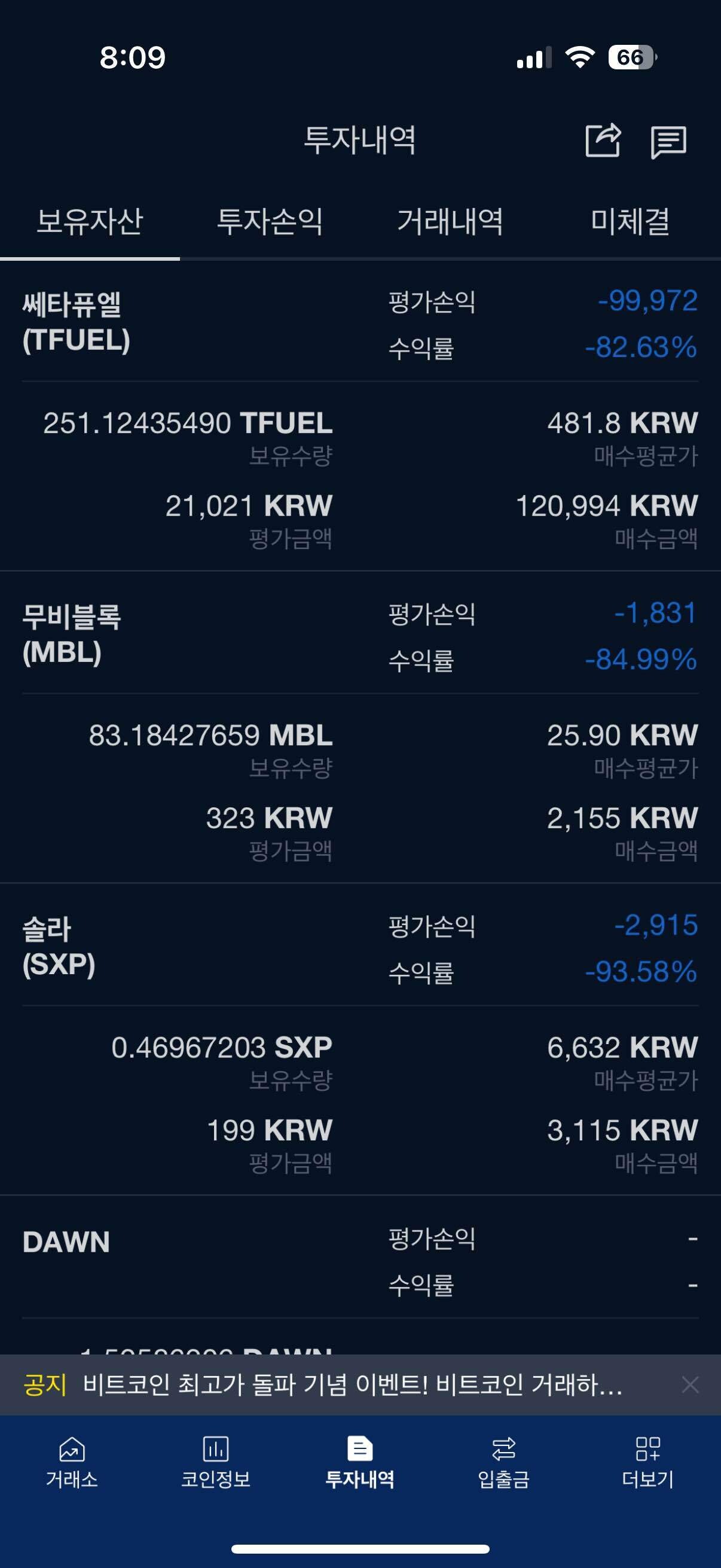721x1568 pixels.
Task: Open the DAWN holding
Action: 66,1242
